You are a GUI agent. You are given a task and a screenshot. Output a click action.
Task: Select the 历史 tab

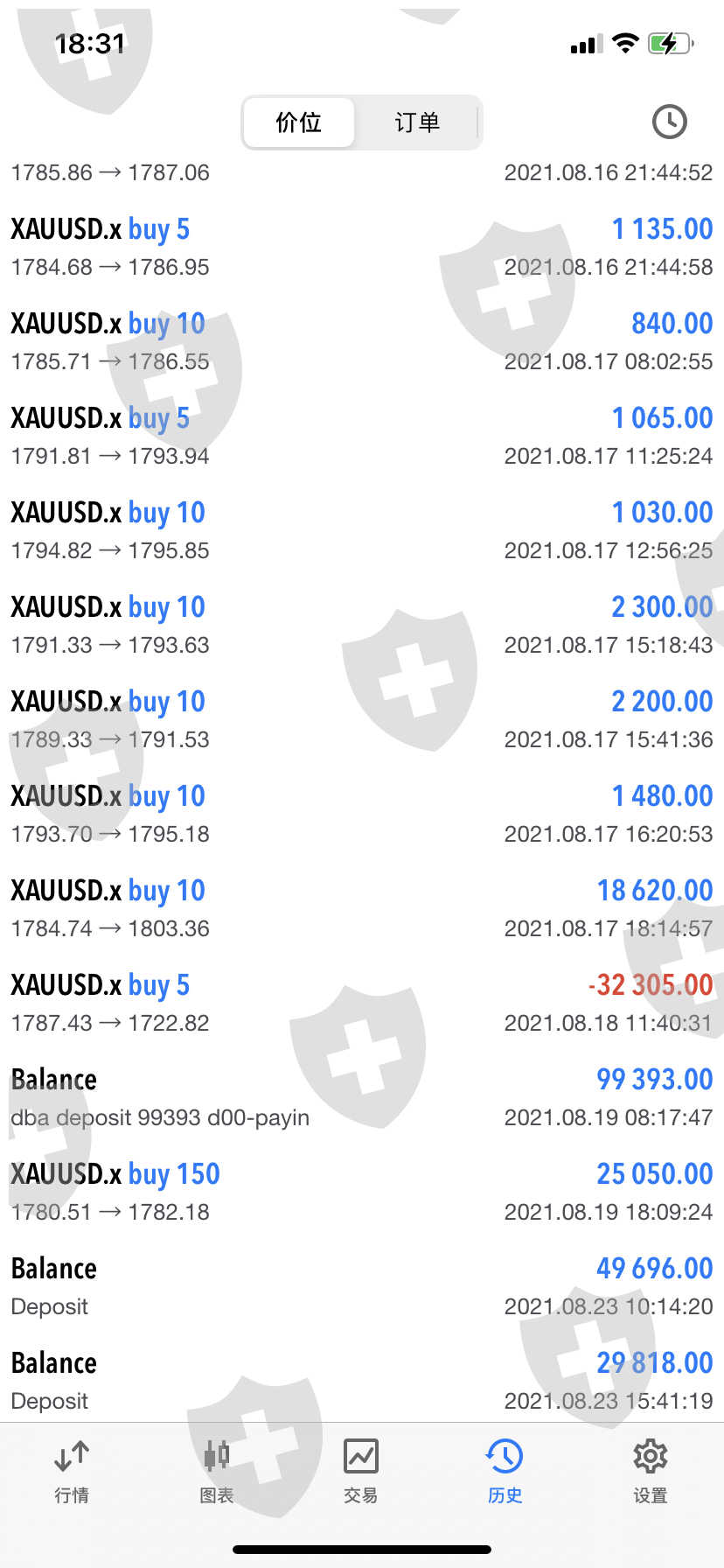(x=505, y=1472)
